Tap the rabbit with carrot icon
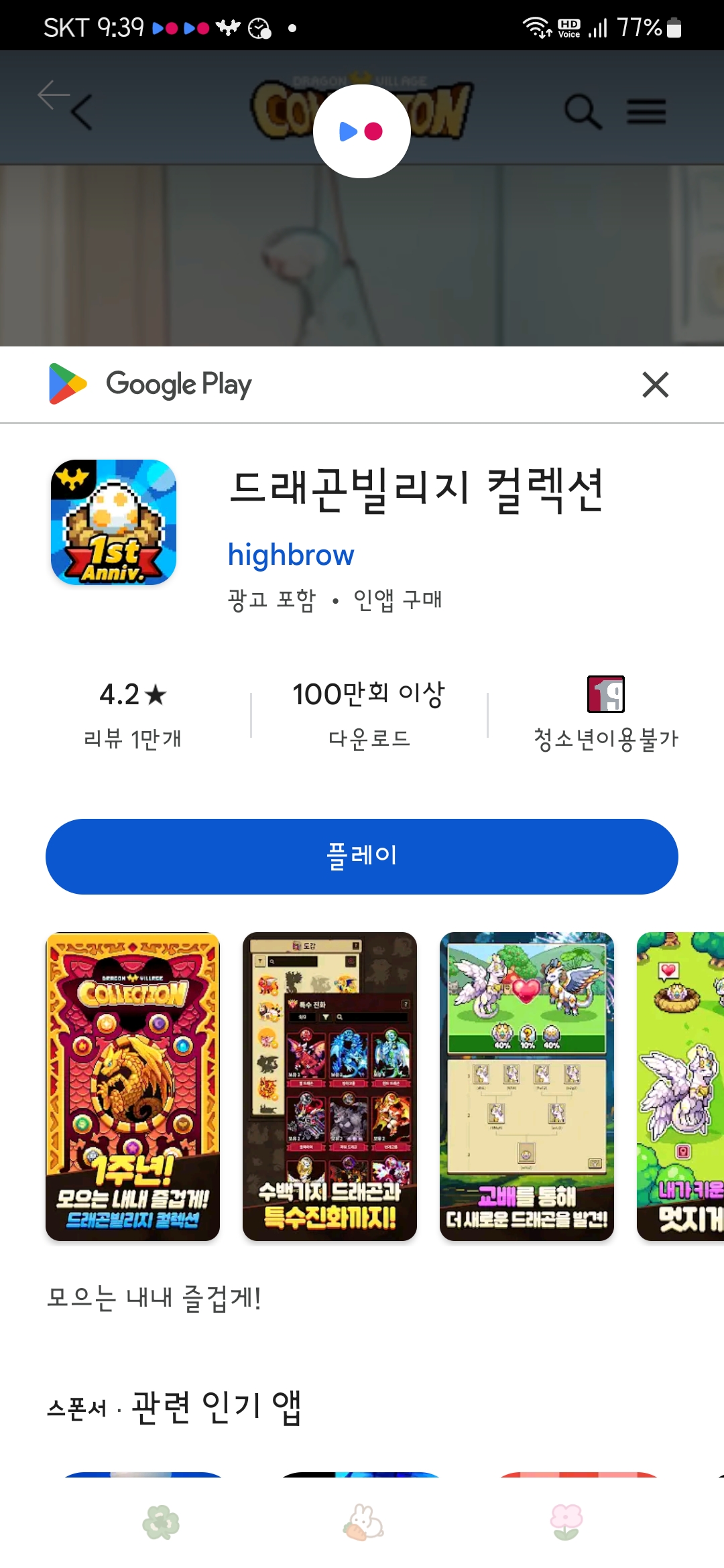 [x=363, y=1522]
